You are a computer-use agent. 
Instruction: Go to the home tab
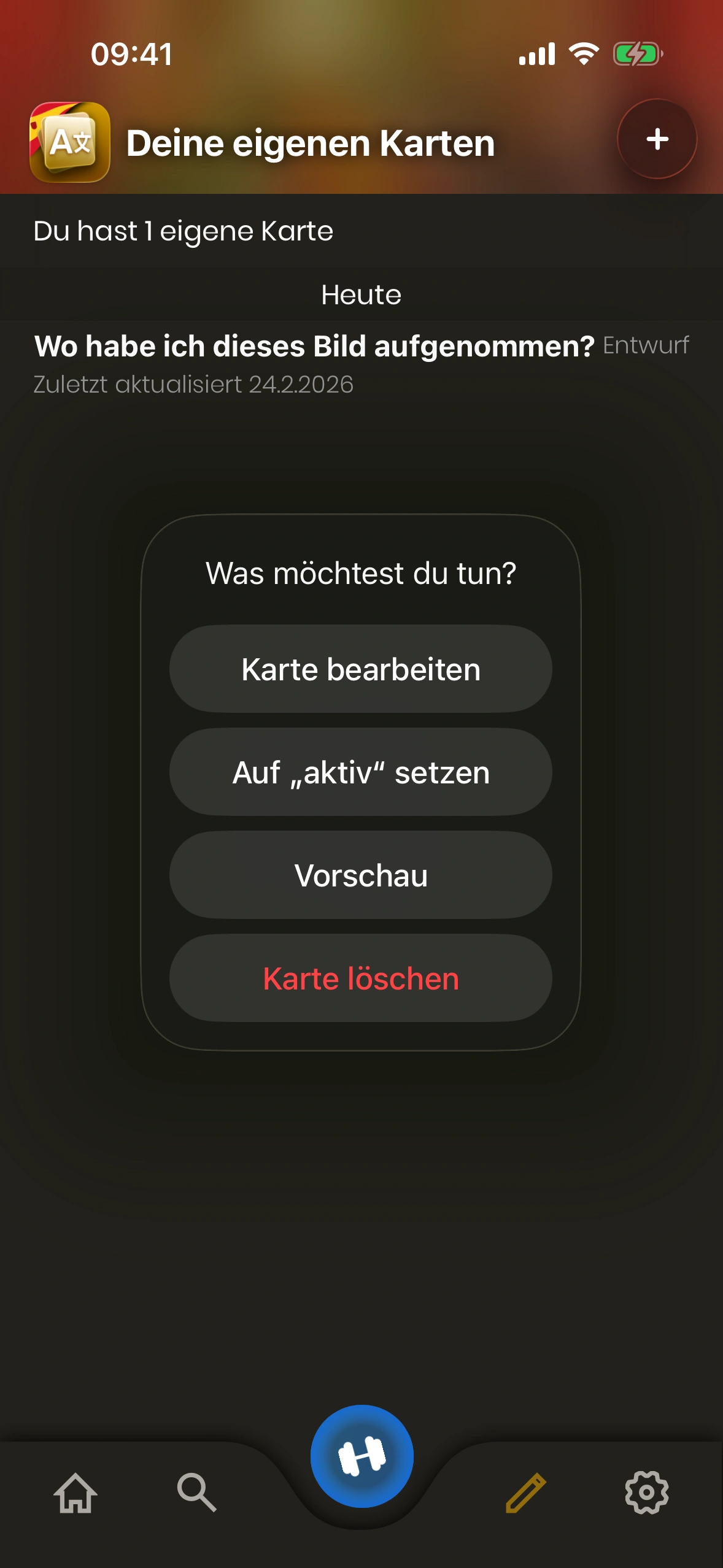coord(76,1492)
